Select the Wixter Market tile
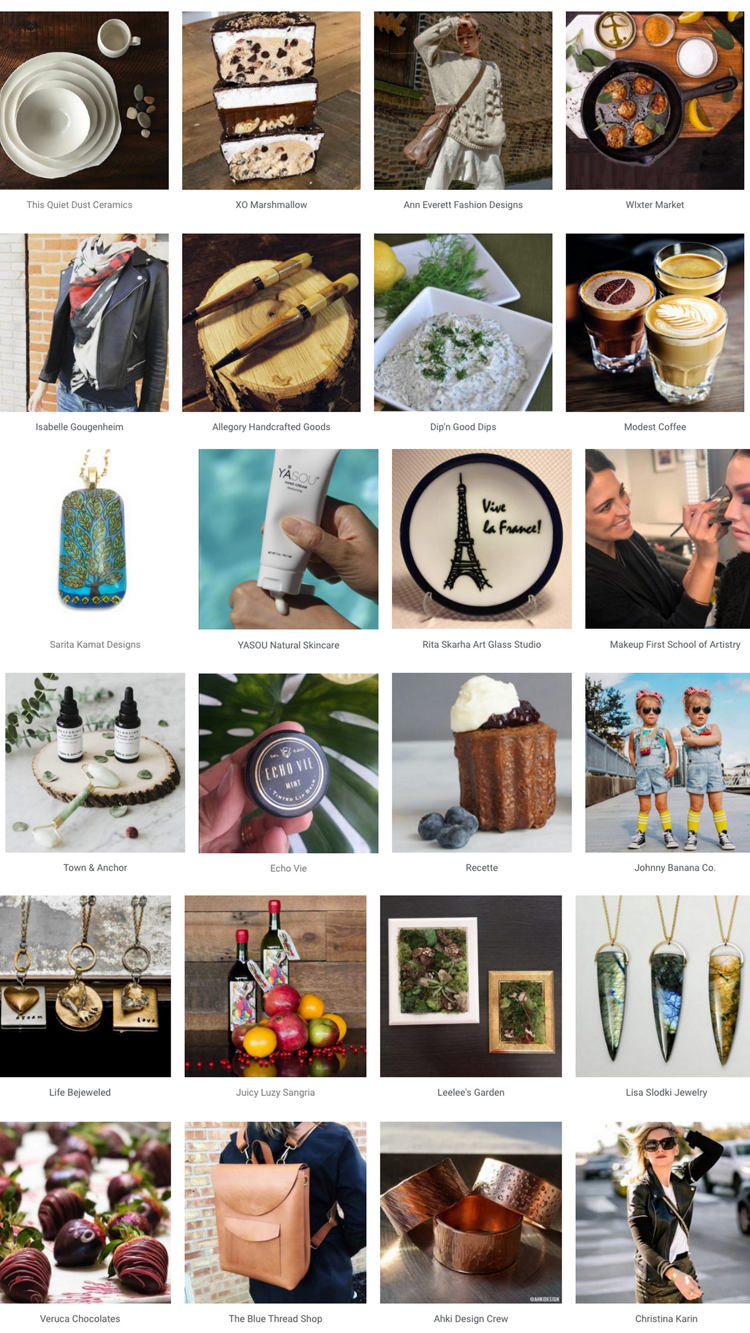750x1333 pixels. [655, 100]
